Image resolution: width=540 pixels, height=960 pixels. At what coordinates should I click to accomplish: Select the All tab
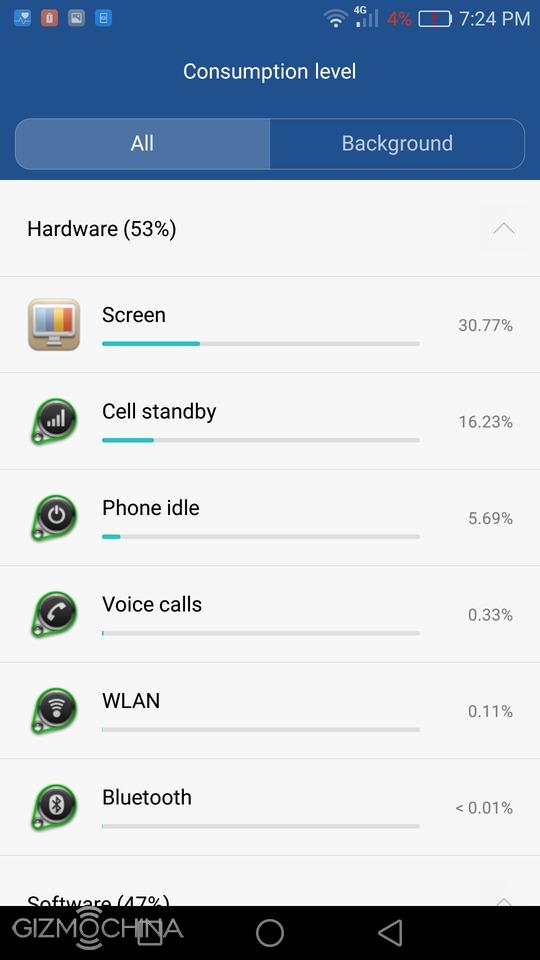(x=142, y=144)
